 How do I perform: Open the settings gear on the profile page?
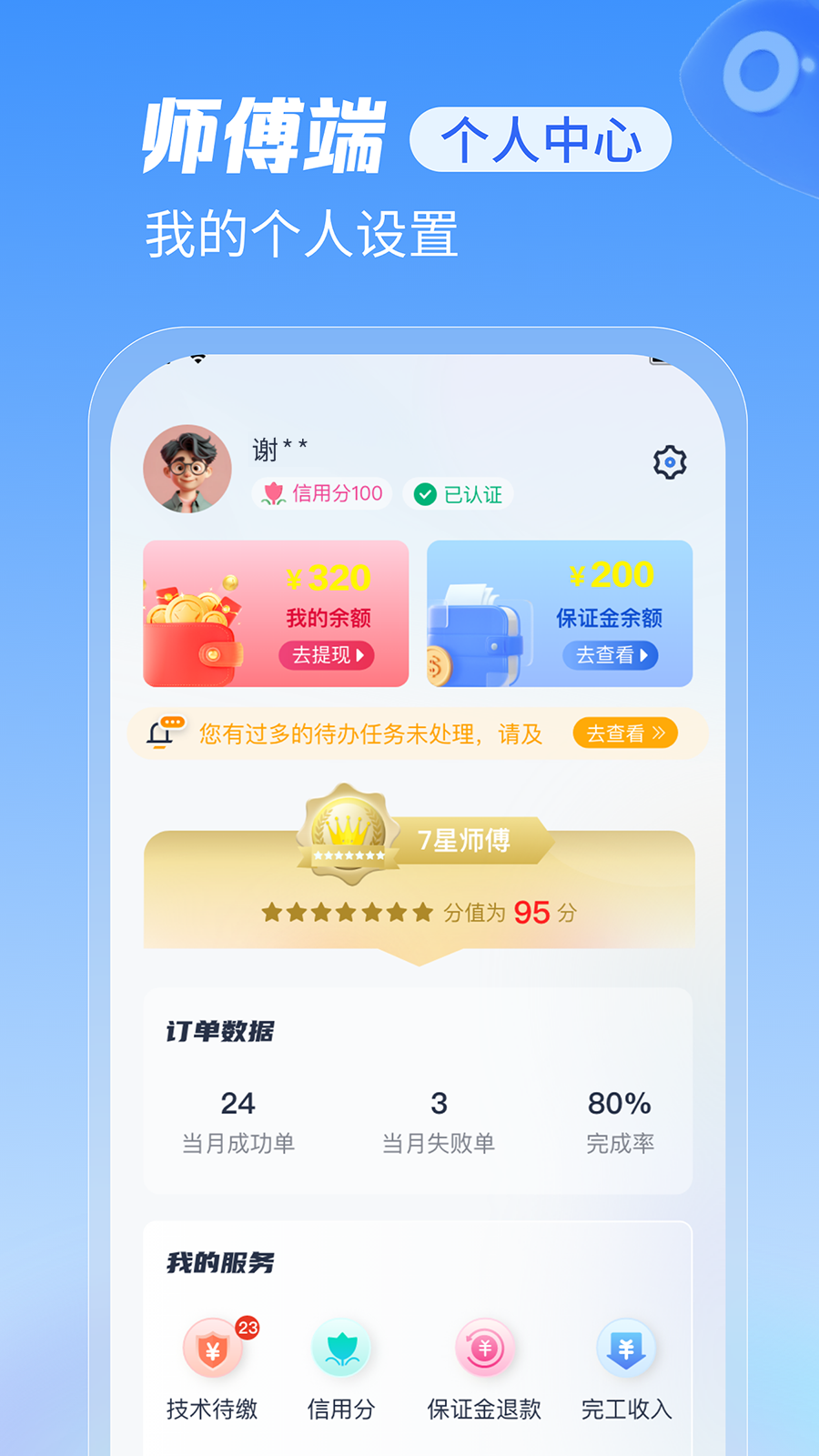click(669, 462)
